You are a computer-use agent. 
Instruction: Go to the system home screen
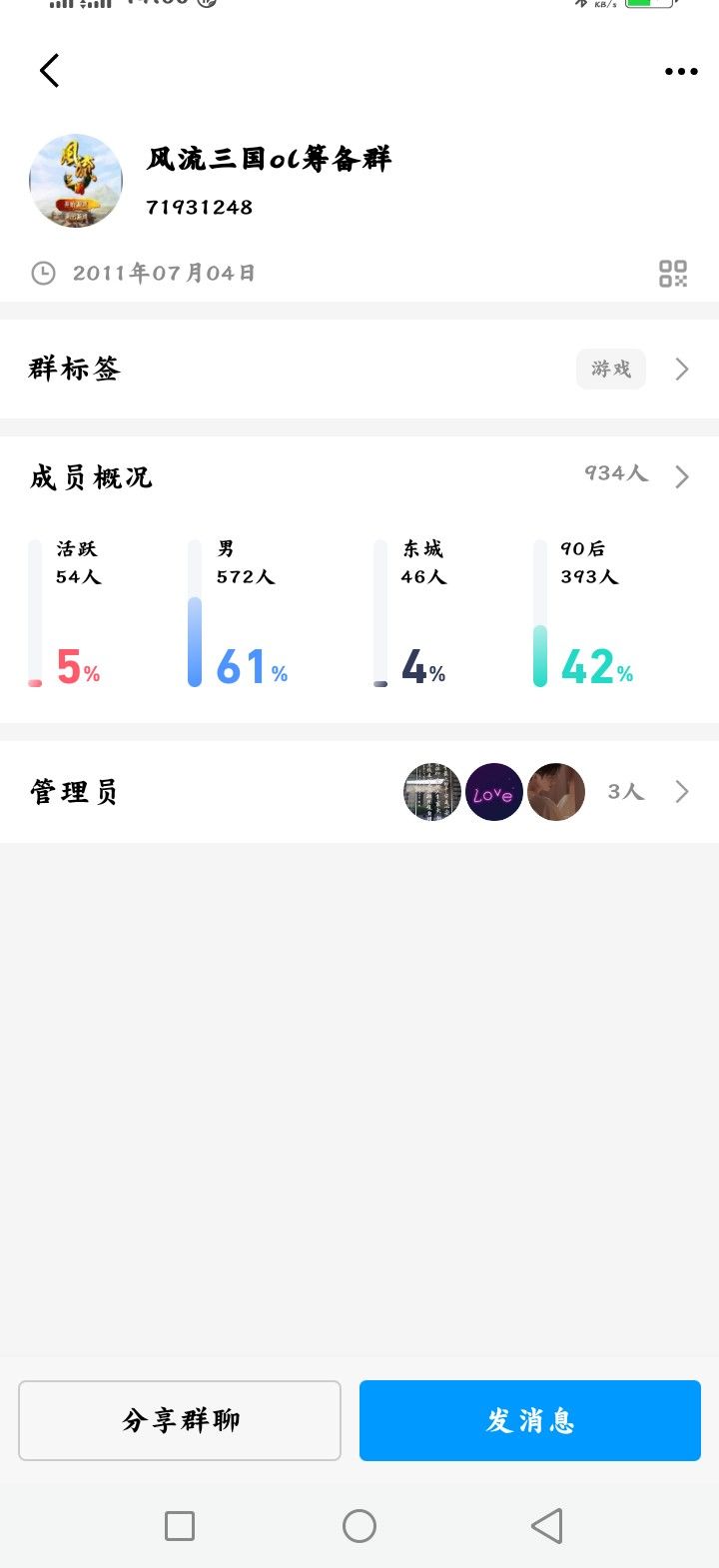359,1526
